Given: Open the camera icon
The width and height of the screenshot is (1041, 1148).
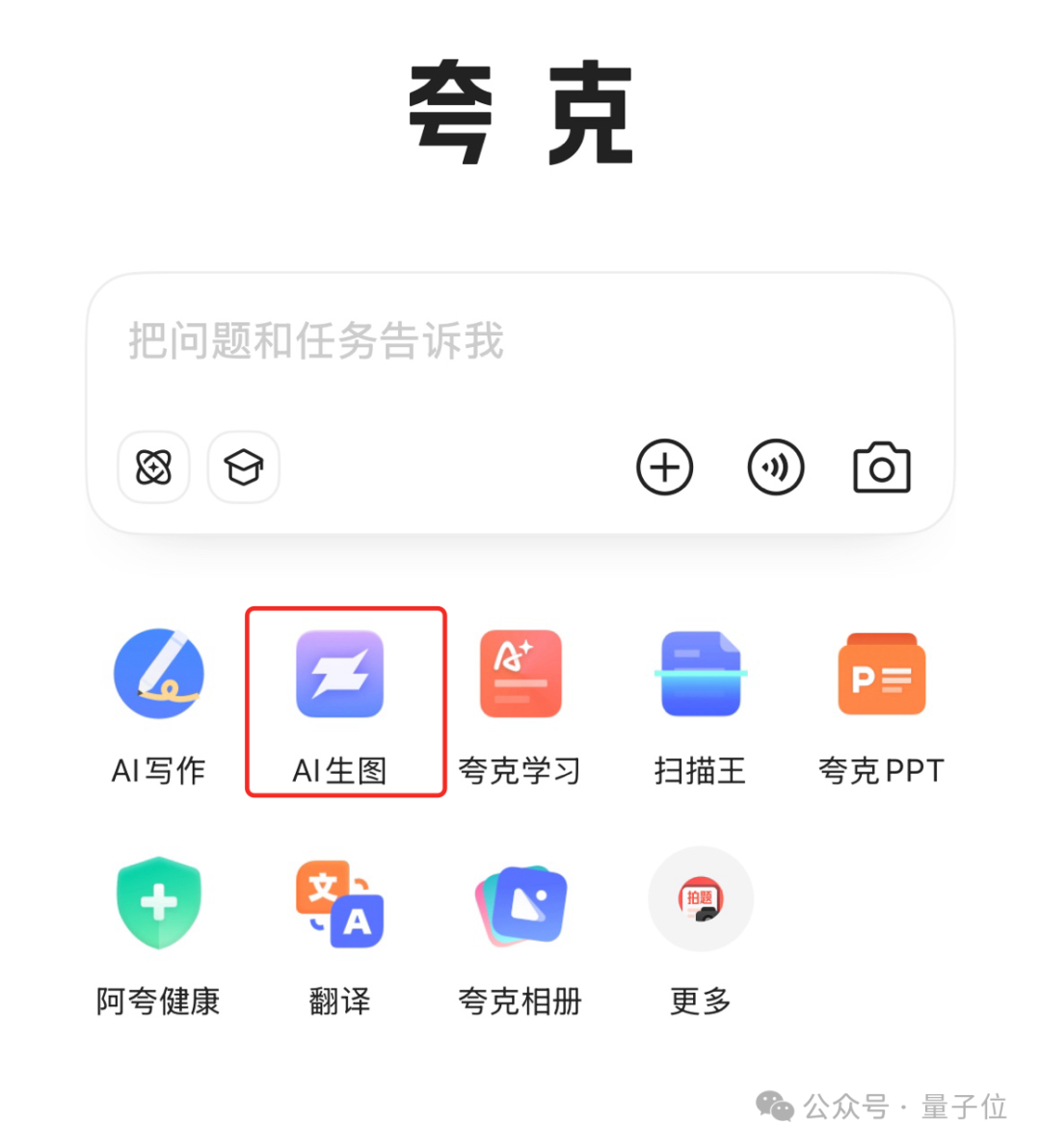Looking at the screenshot, I should pos(881,467).
